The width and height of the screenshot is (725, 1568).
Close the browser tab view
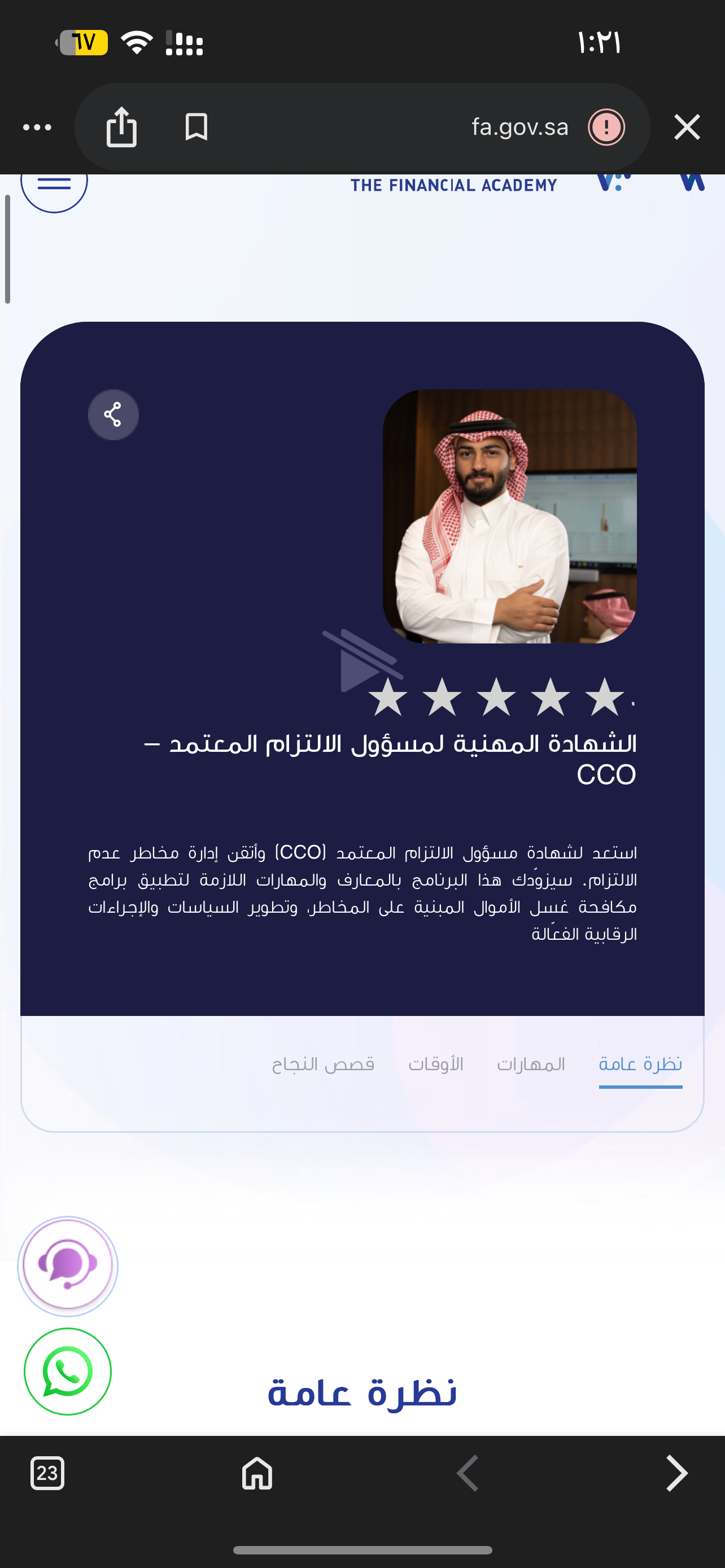click(x=687, y=127)
